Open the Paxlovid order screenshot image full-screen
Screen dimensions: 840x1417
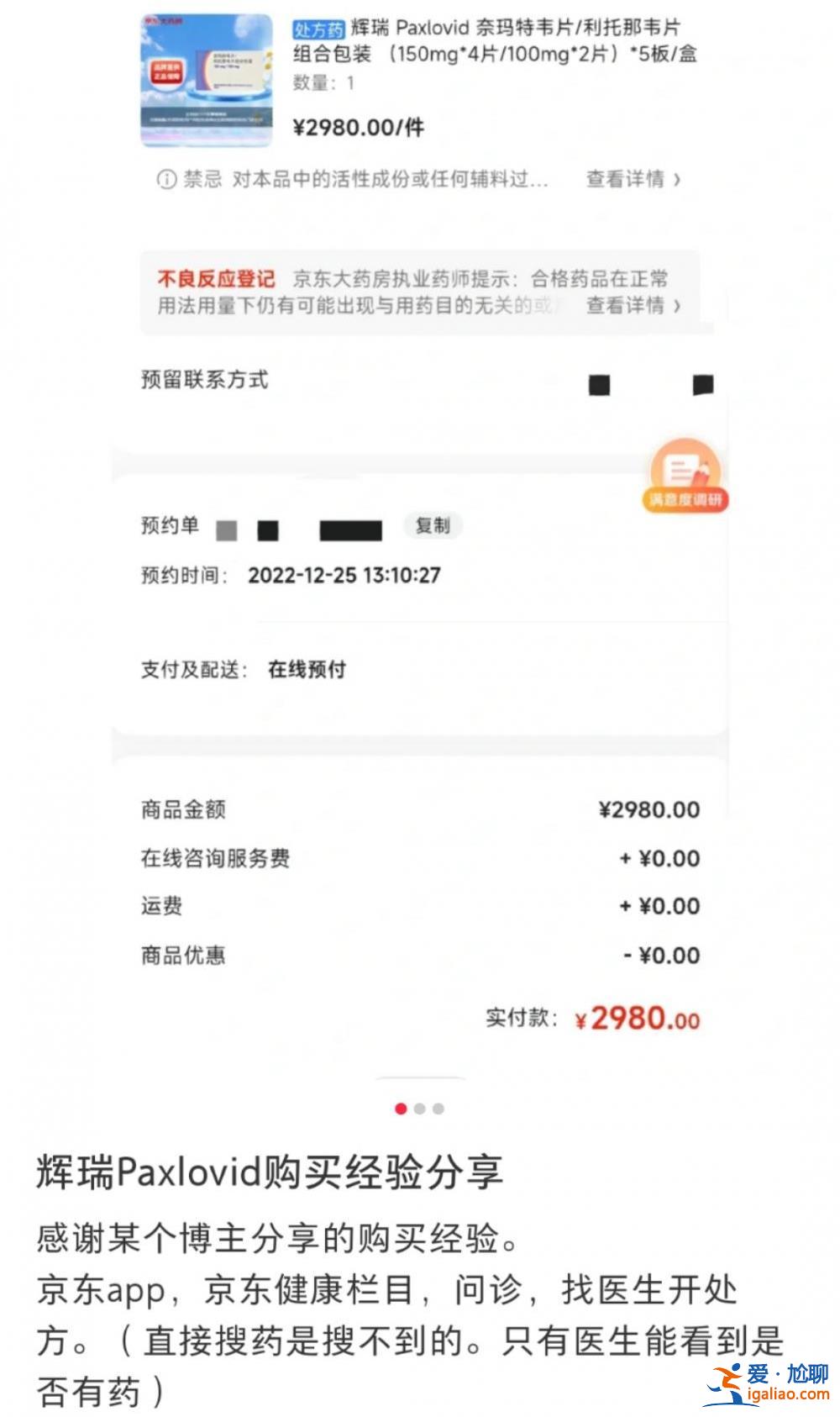coord(420,546)
